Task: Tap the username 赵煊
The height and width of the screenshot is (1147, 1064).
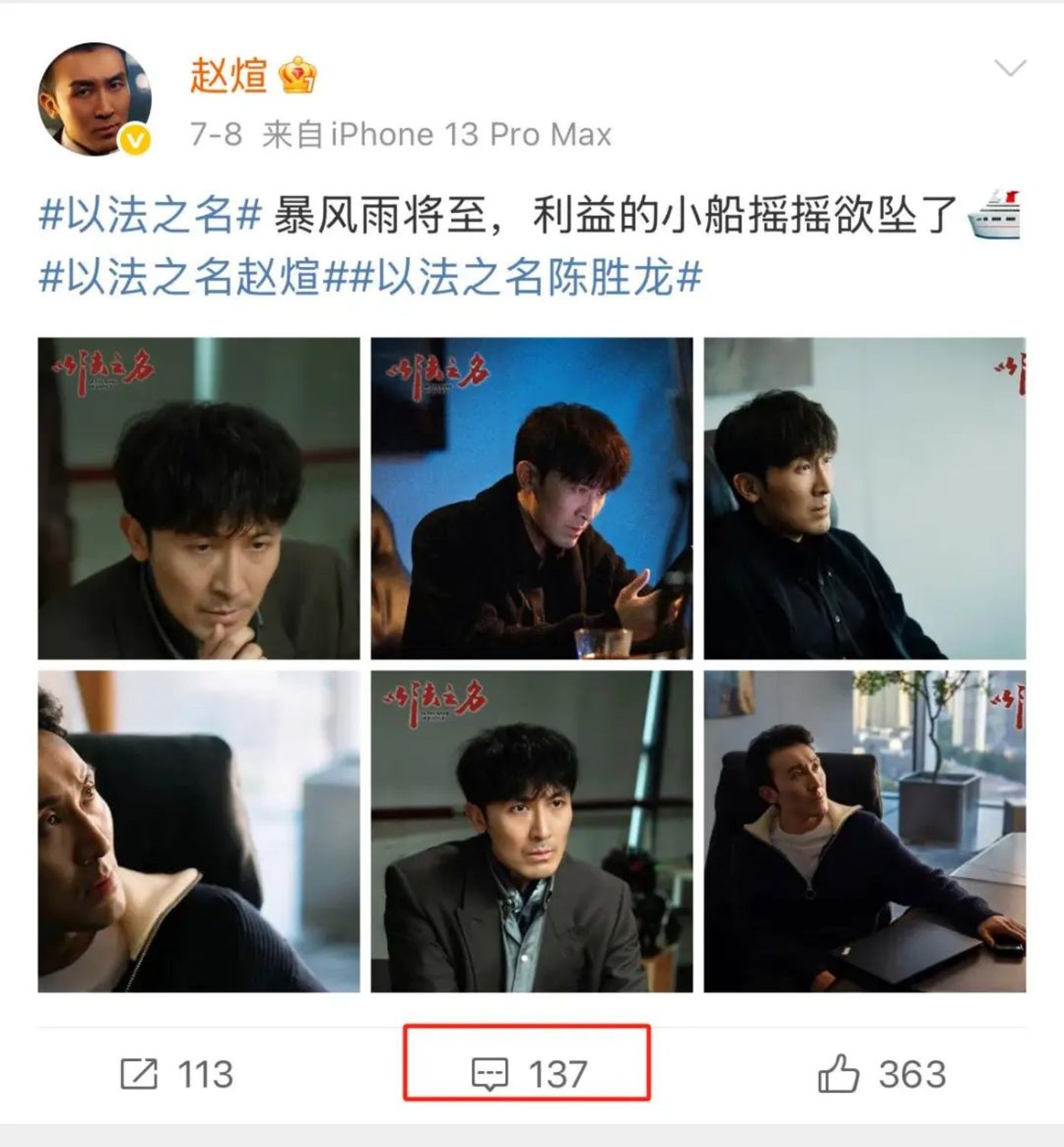Action: (228, 75)
